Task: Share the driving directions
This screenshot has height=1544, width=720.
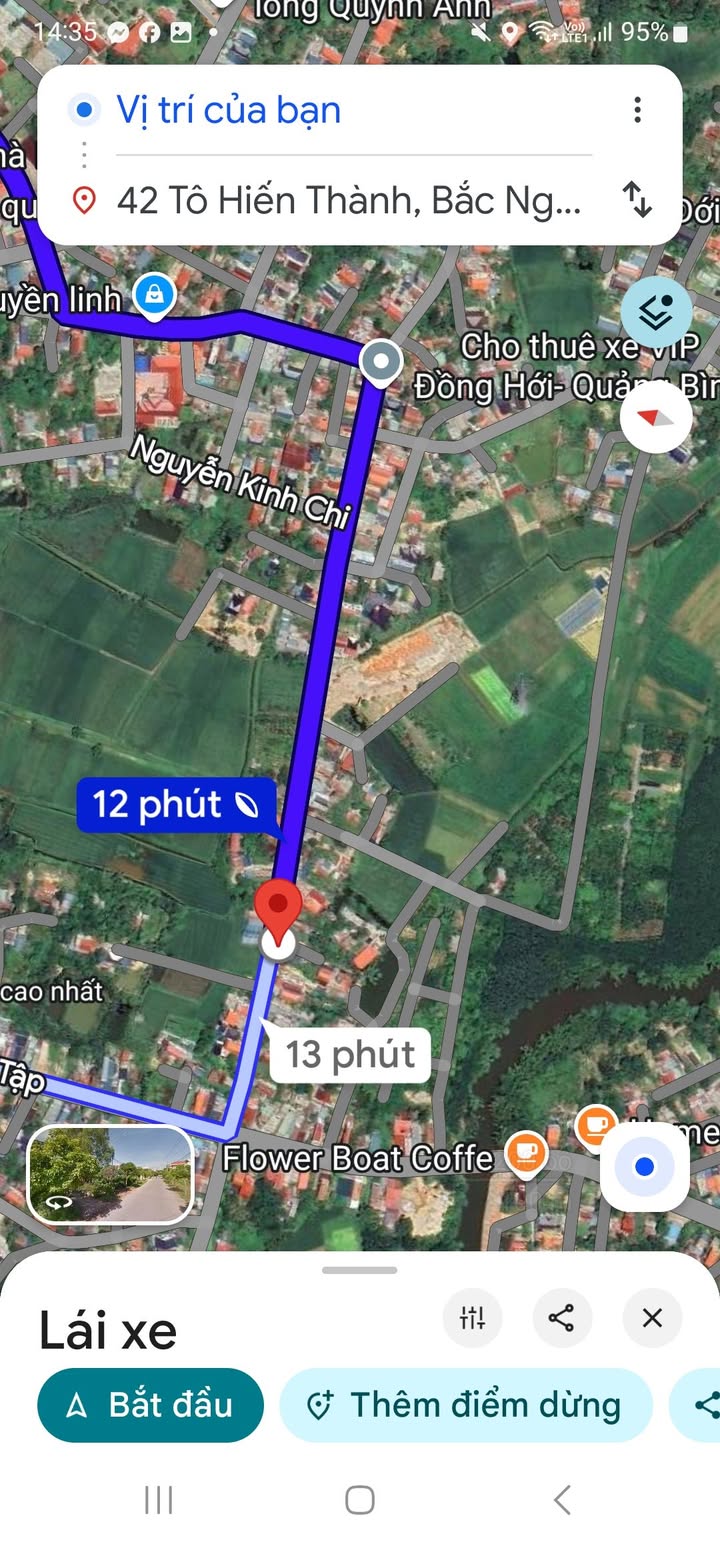Action: tap(562, 1318)
